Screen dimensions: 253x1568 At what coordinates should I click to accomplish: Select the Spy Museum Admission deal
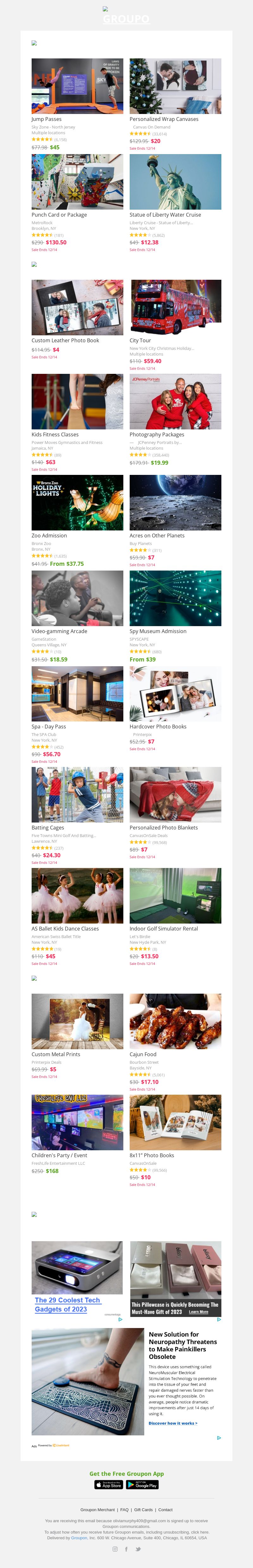(175, 598)
